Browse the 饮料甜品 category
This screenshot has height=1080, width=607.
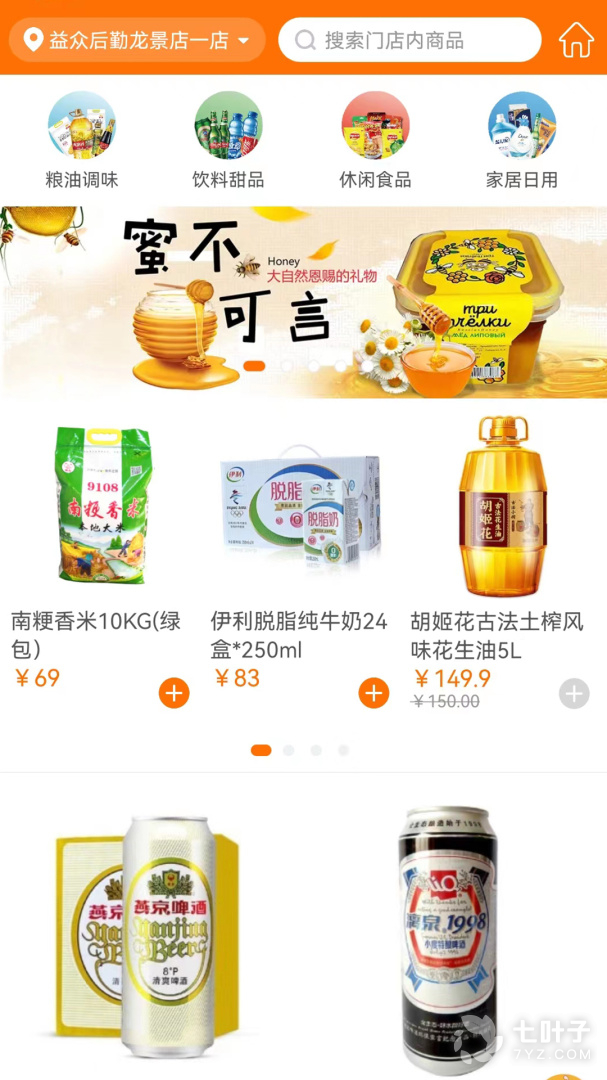tap(228, 140)
